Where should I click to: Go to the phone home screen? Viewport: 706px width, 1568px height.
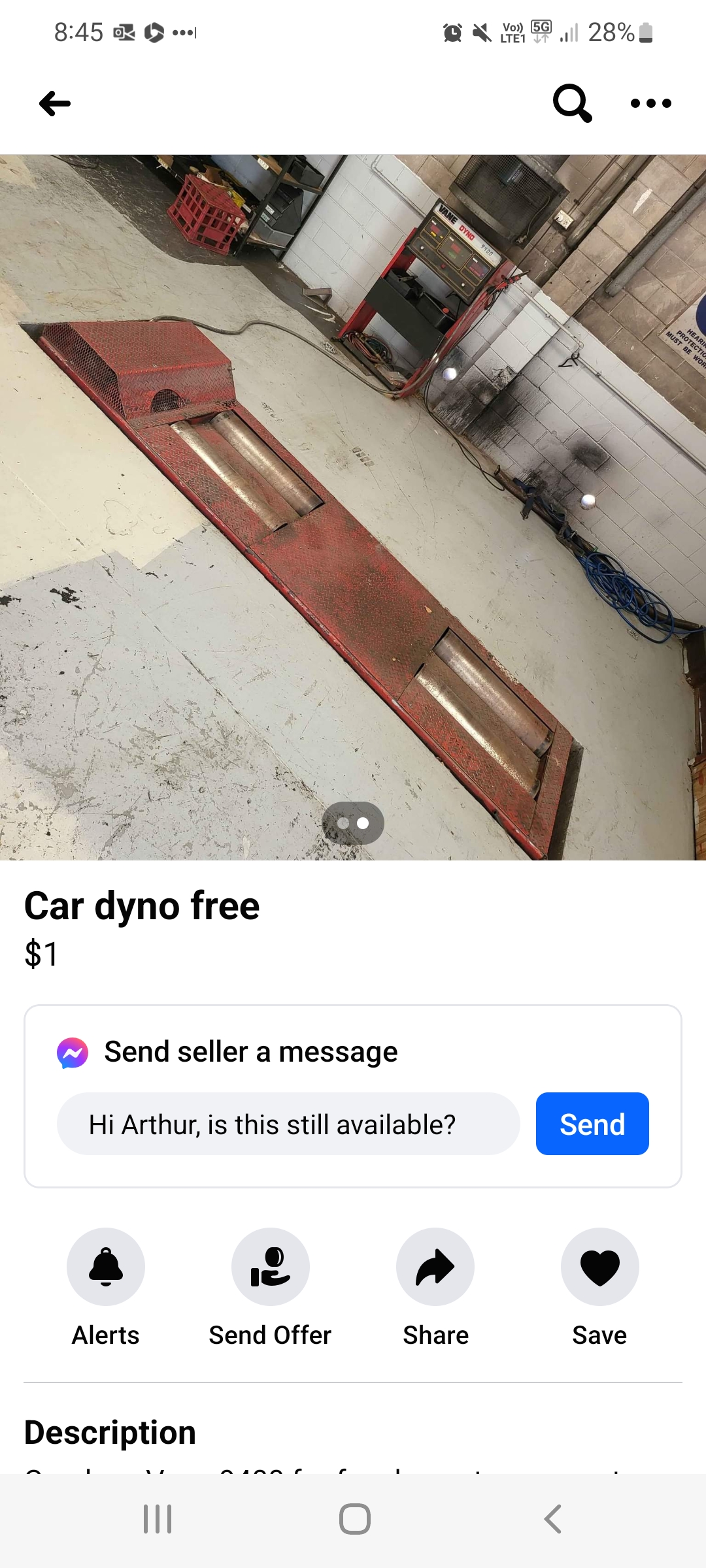[x=355, y=1519]
